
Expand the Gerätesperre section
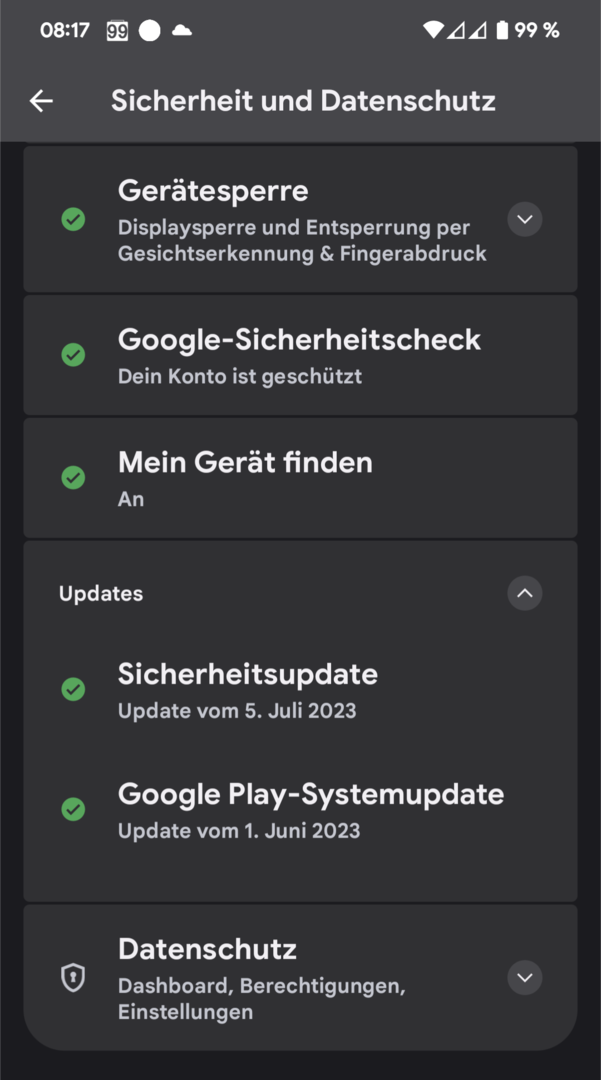point(524,219)
